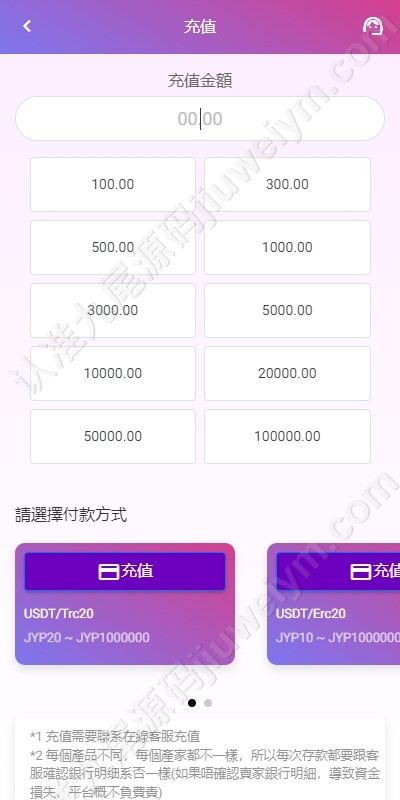
Task: Tap 充值 button on USDT/Trc20 card
Action: tap(125, 571)
